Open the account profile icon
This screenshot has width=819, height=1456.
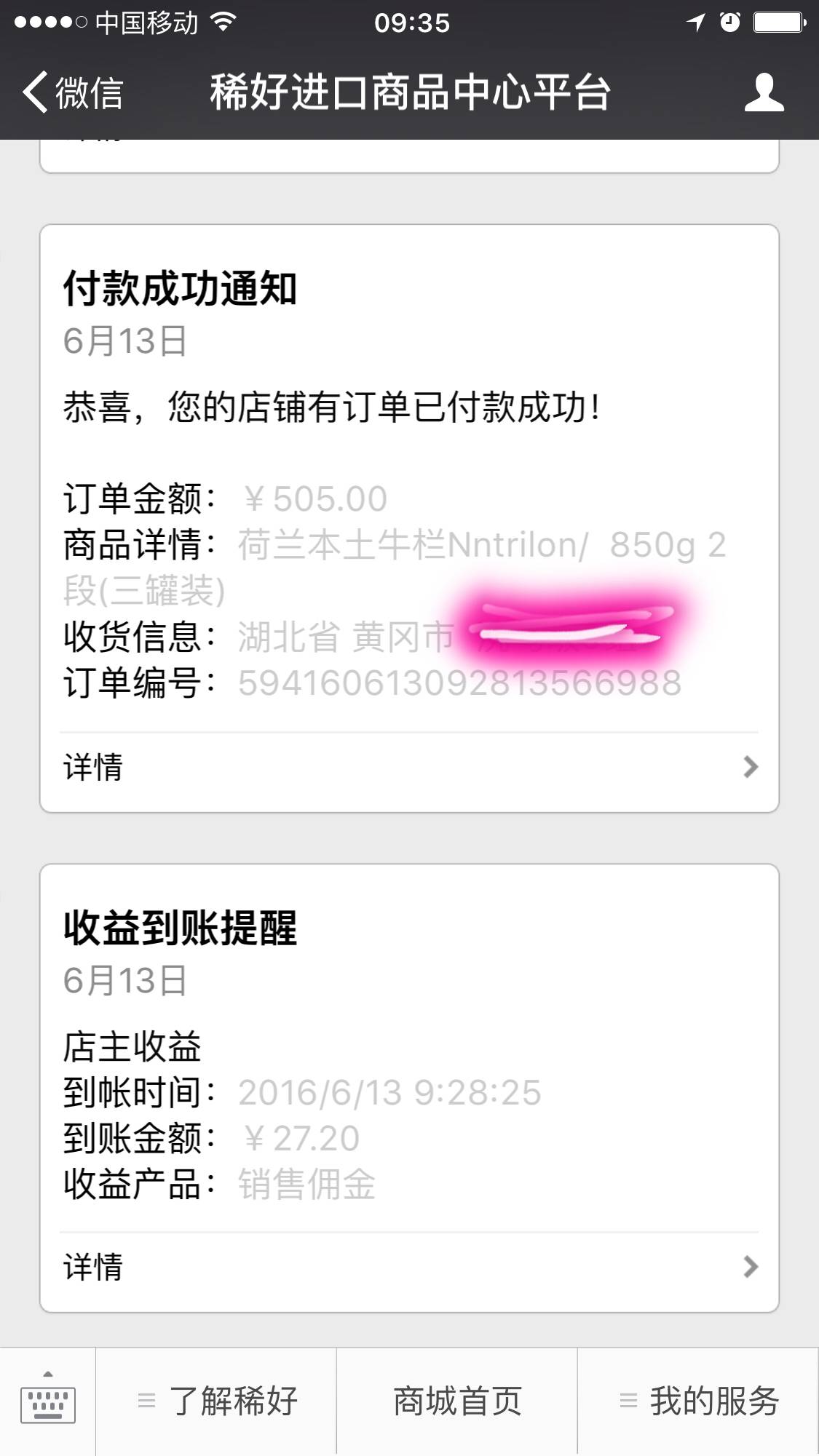point(764,92)
